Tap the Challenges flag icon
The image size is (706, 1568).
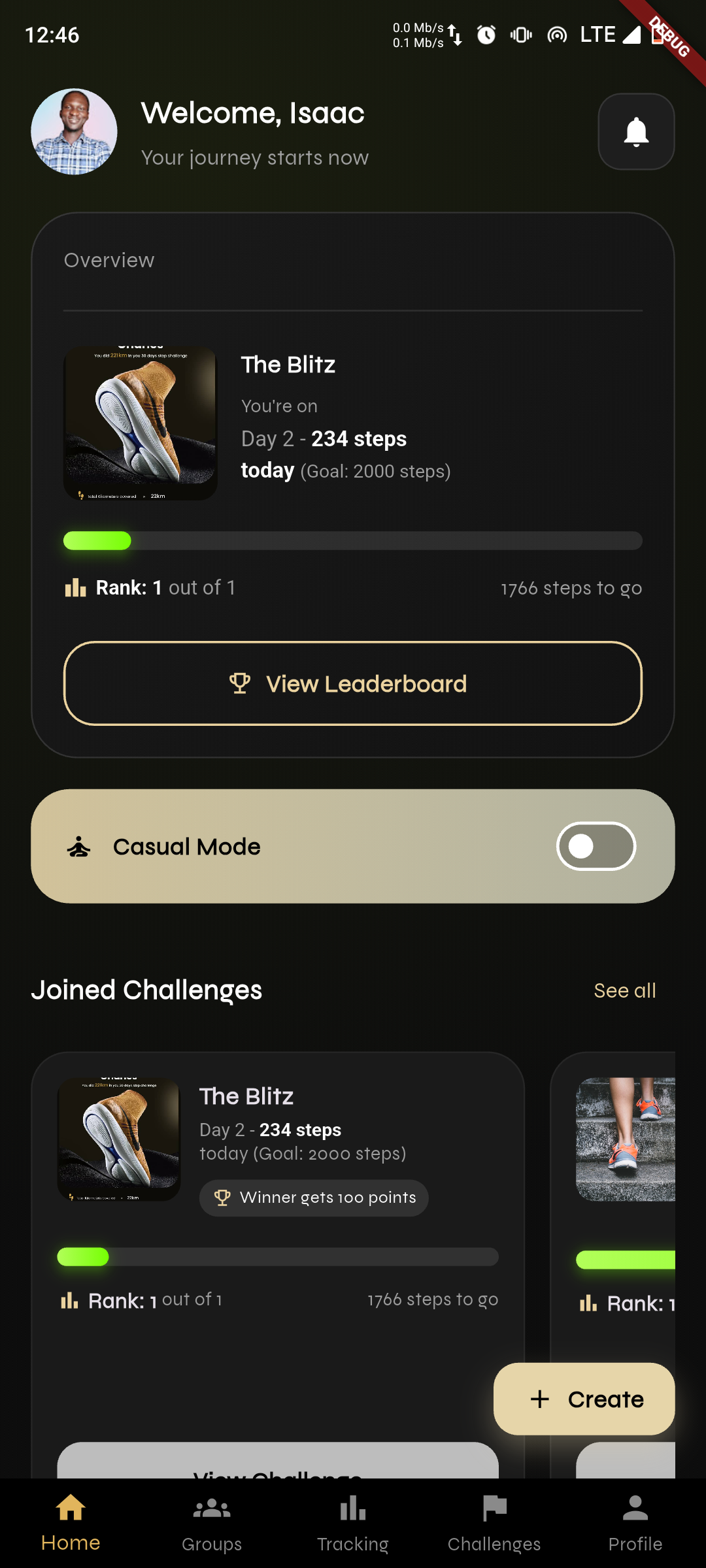(x=494, y=1509)
